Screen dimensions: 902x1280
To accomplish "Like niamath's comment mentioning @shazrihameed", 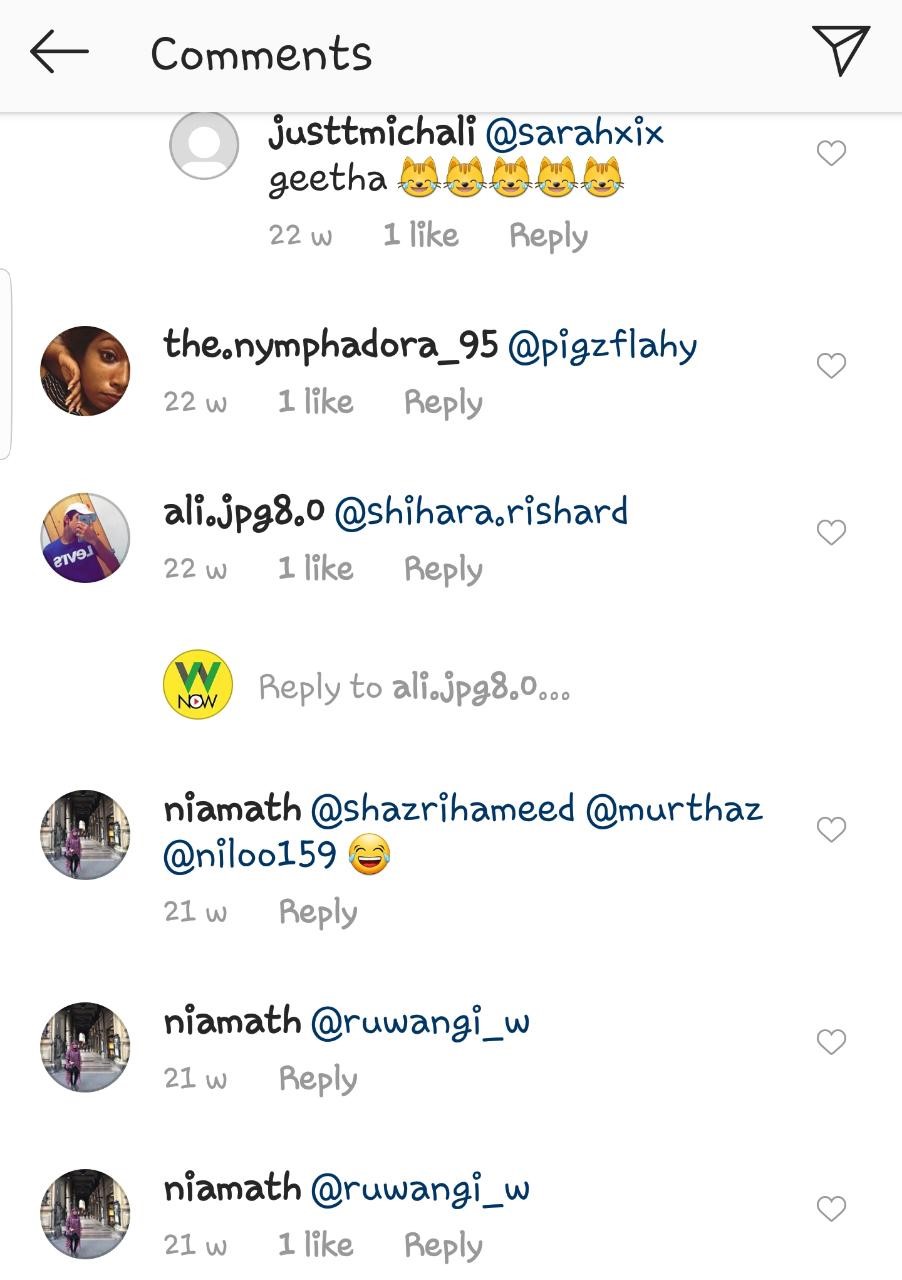I will coord(831,830).
